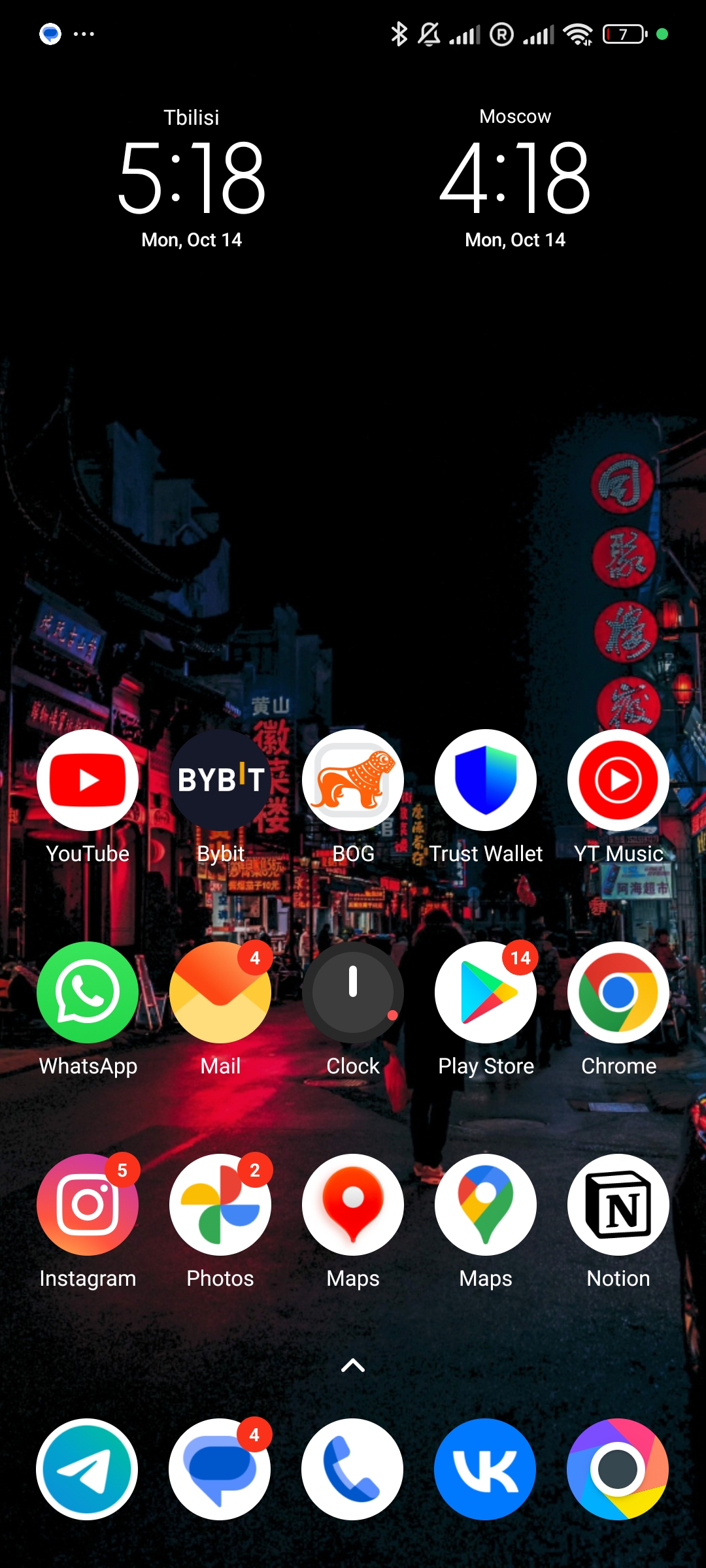
Task: Launch YT Music
Action: click(618, 780)
